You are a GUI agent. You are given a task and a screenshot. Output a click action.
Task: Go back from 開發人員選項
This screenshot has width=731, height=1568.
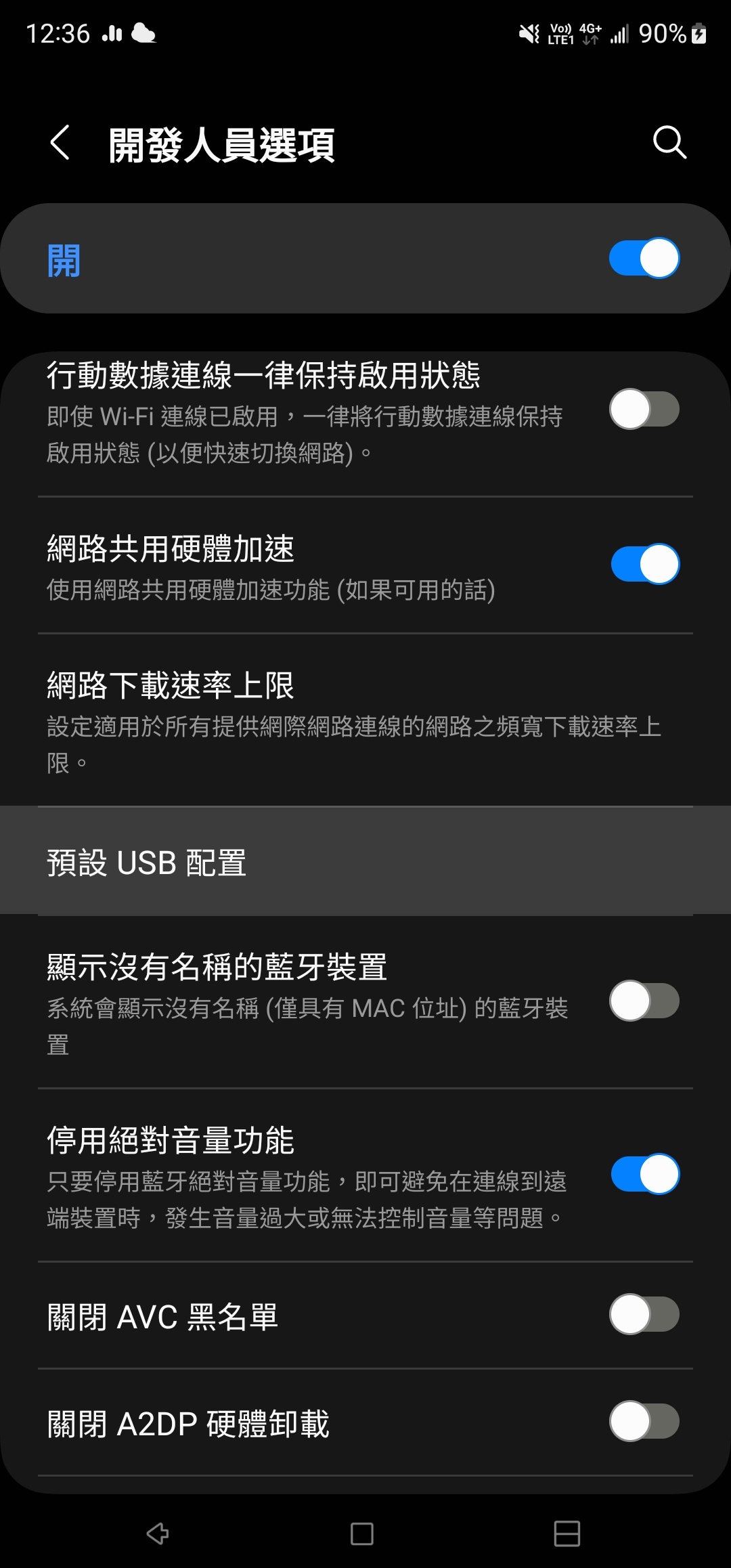pos(60,143)
